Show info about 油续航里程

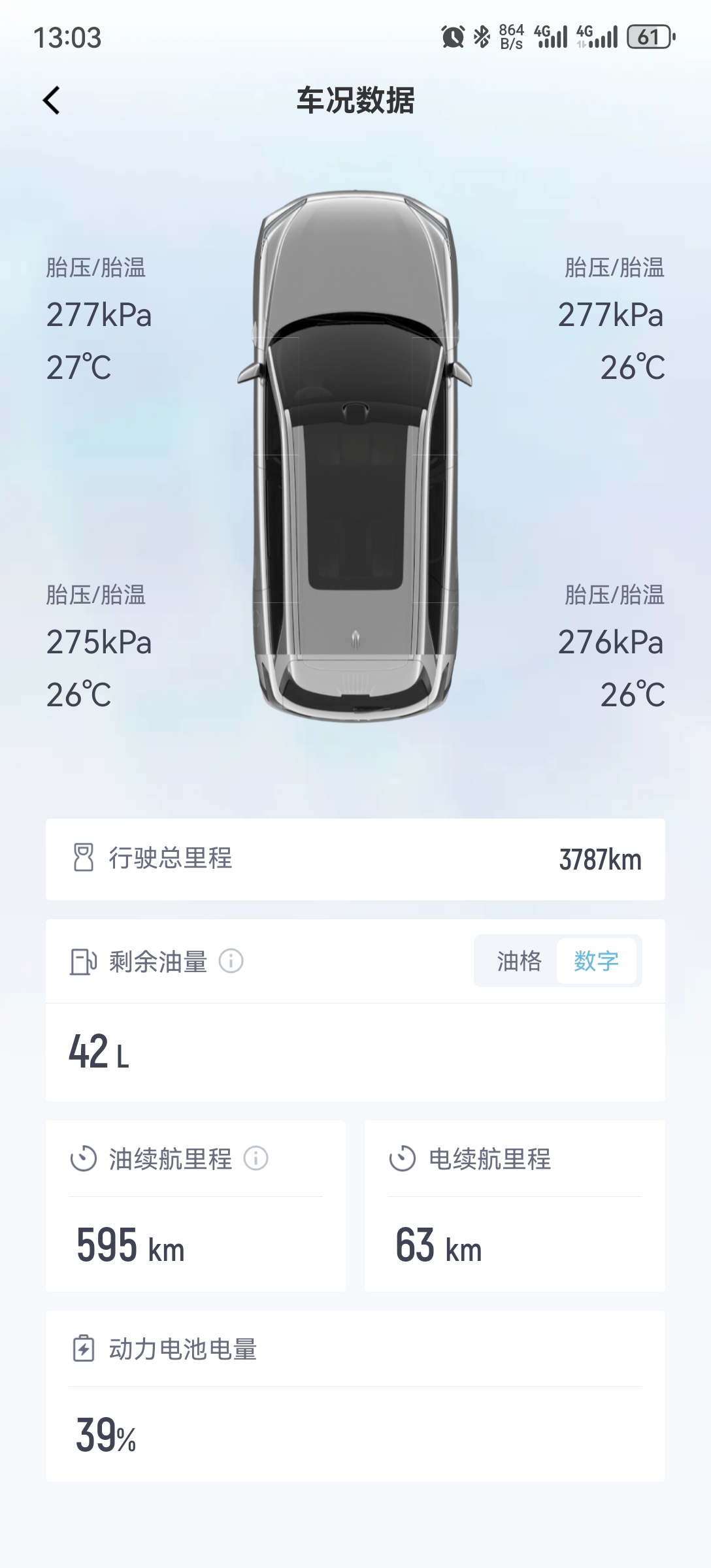256,1158
